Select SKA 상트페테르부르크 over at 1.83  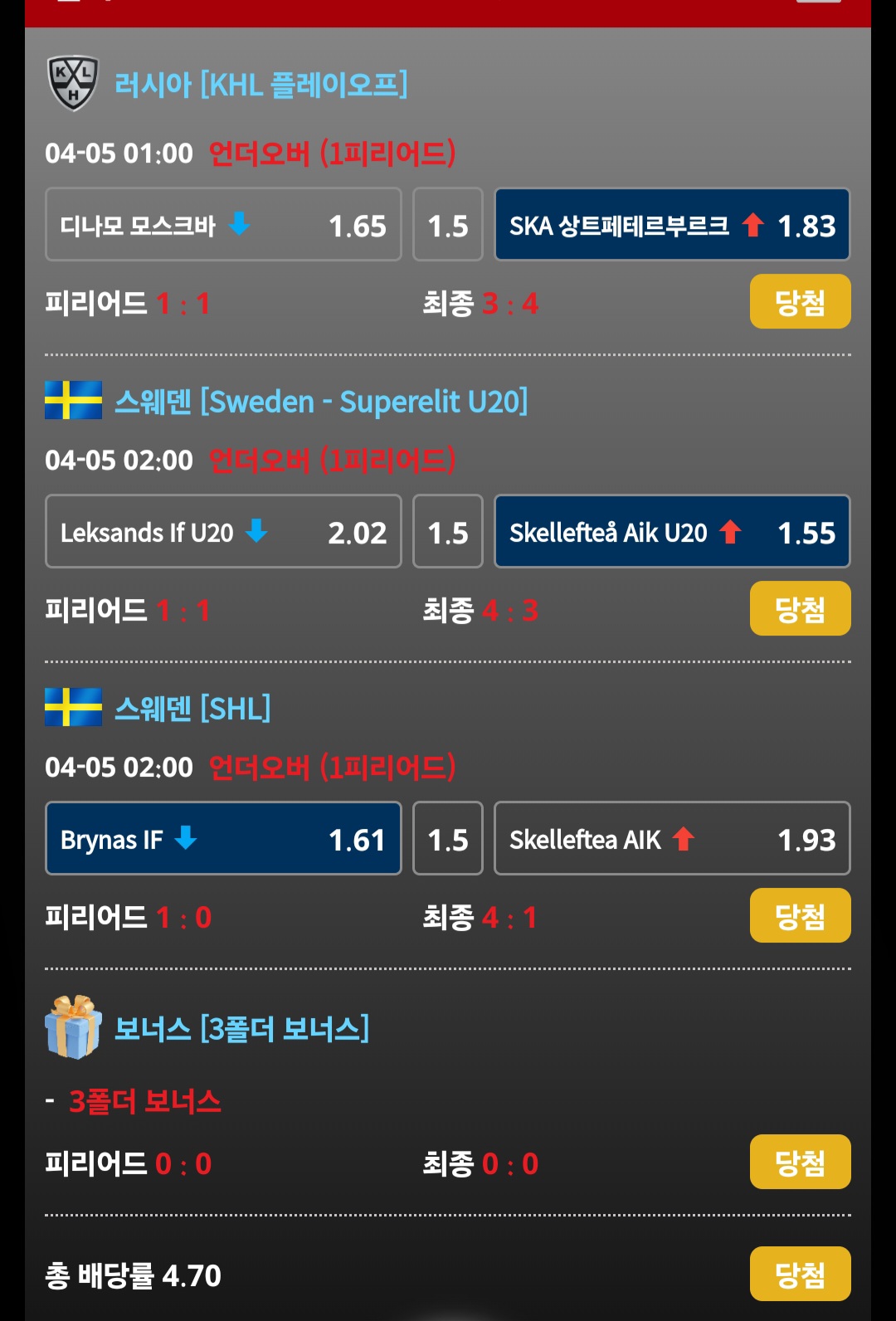(672, 225)
